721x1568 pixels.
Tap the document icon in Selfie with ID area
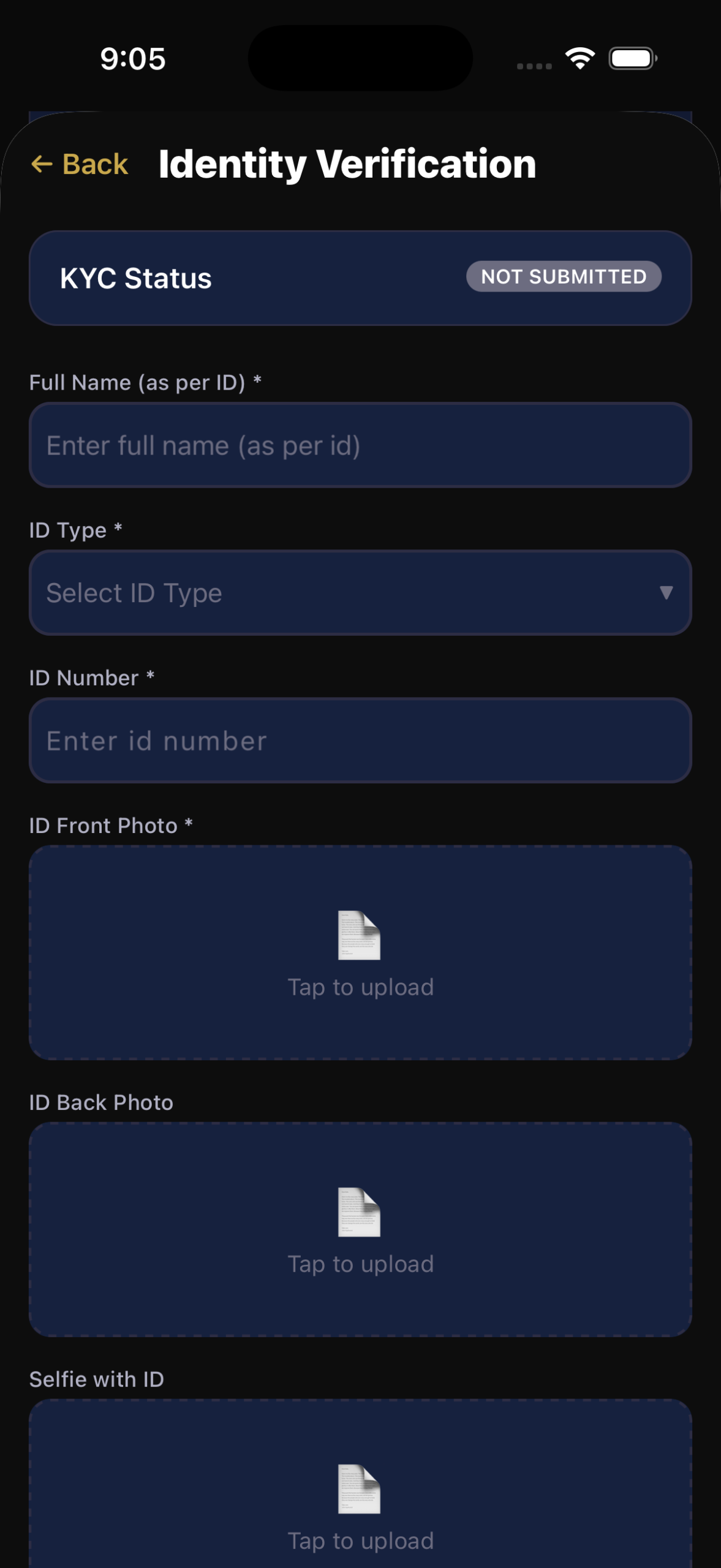360,1488
